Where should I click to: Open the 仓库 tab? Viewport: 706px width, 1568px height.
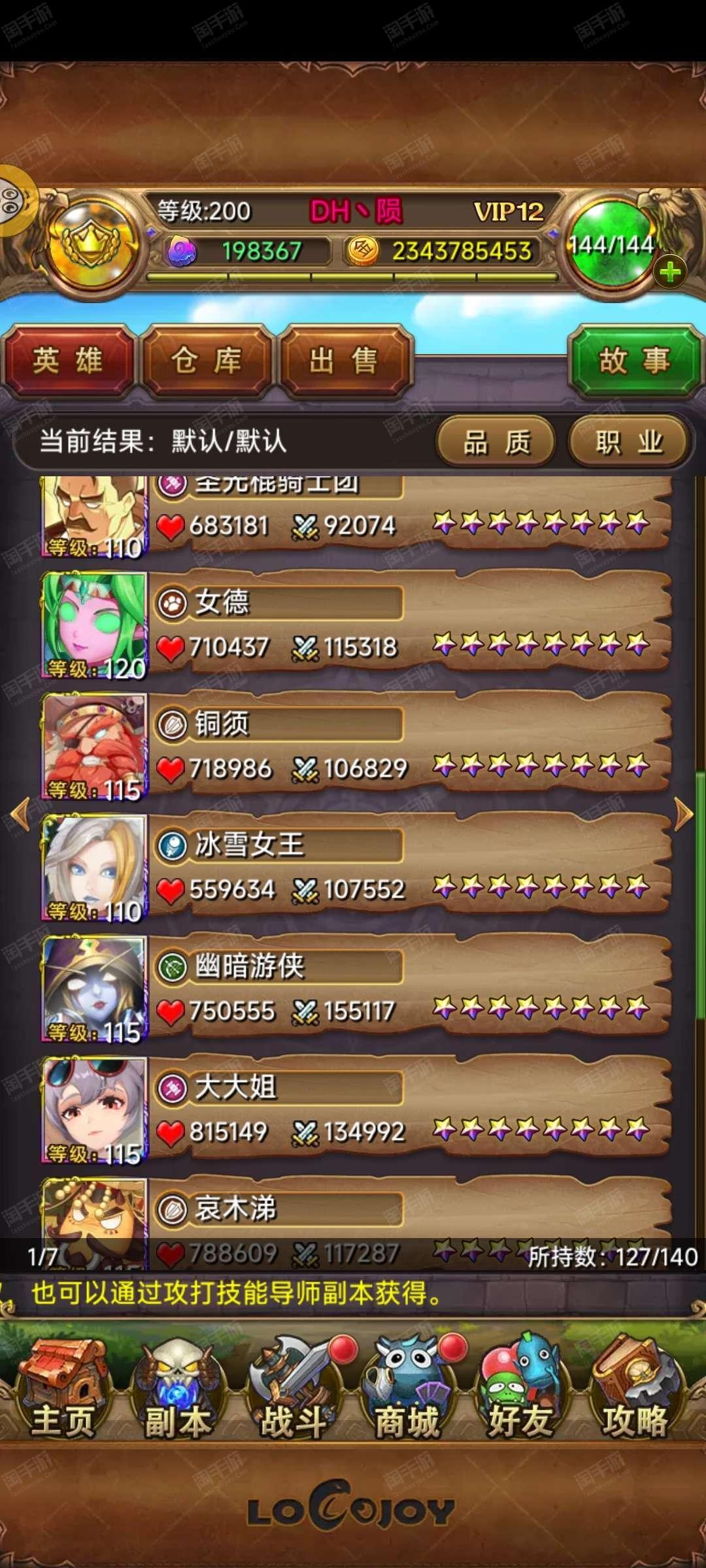point(207,361)
